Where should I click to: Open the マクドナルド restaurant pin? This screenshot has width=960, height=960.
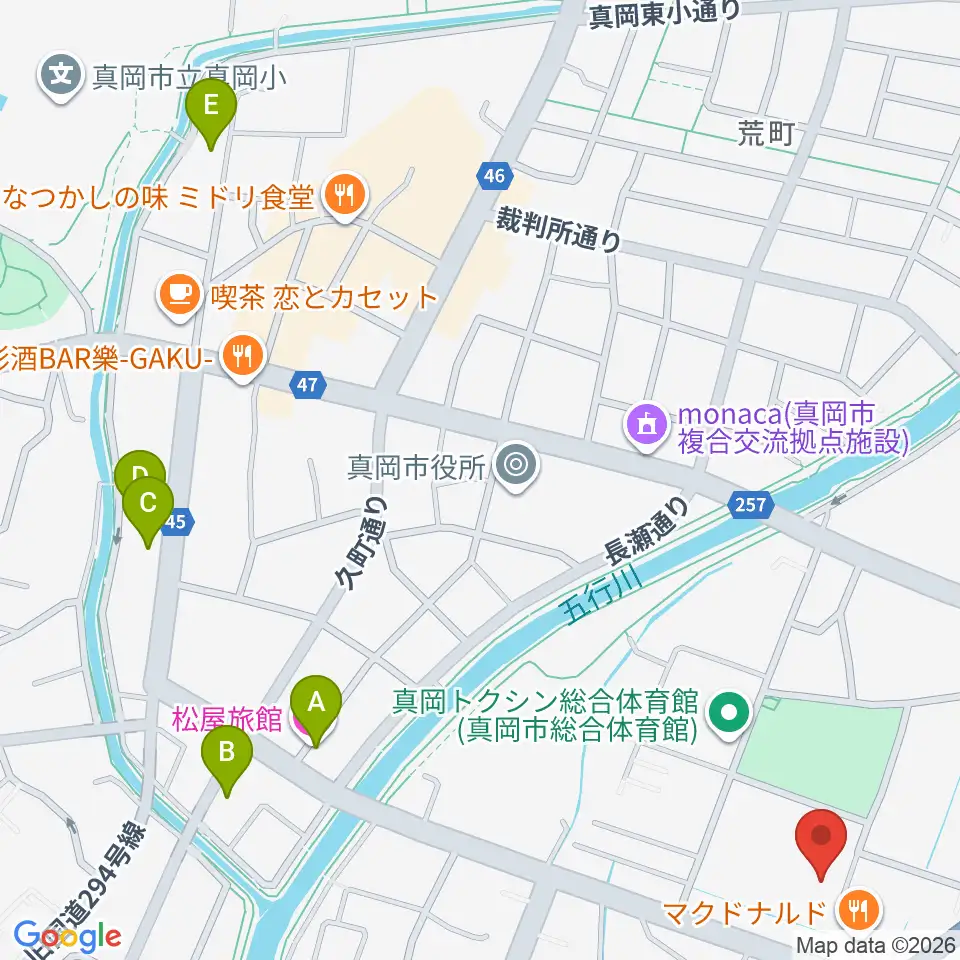[856, 910]
